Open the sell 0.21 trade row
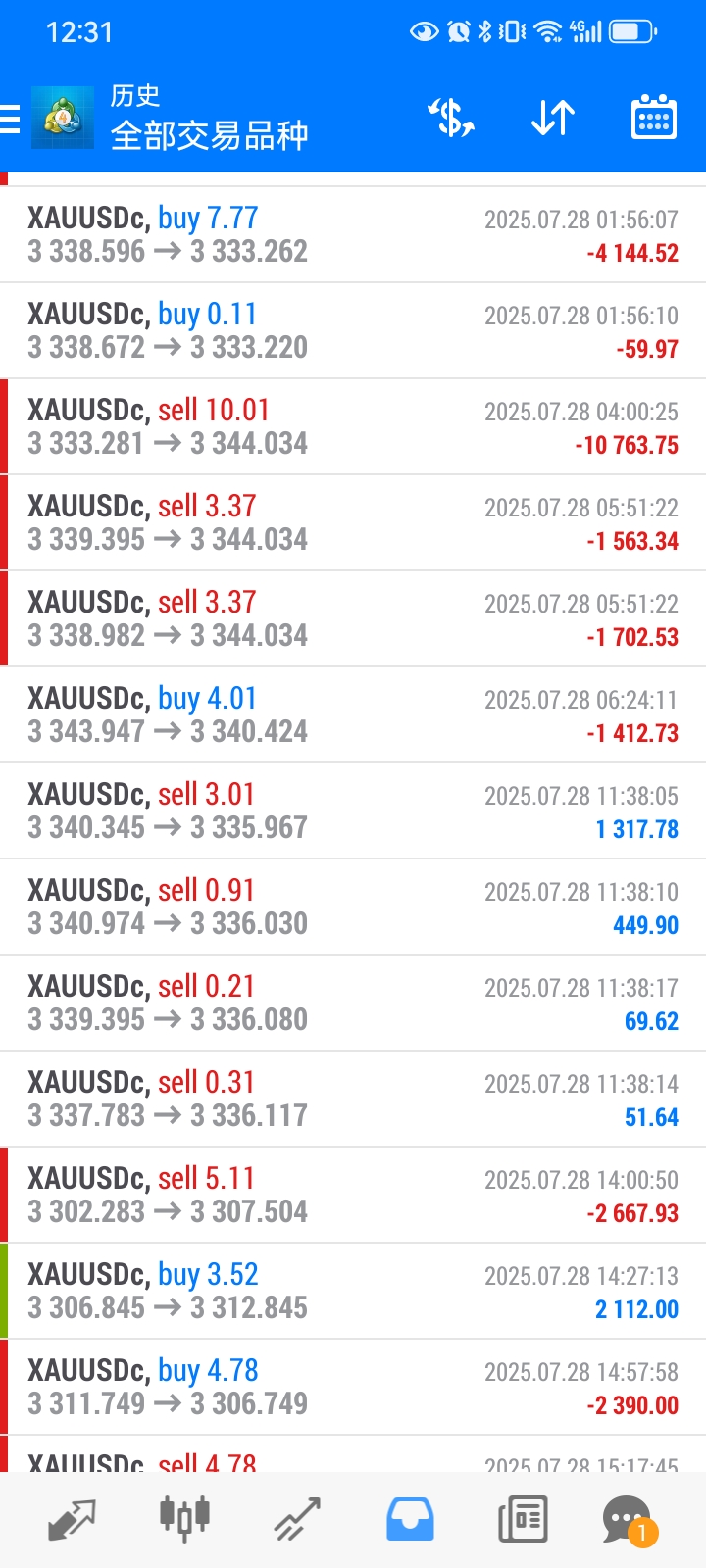This screenshot has height=1568, width=706. 353,1004
